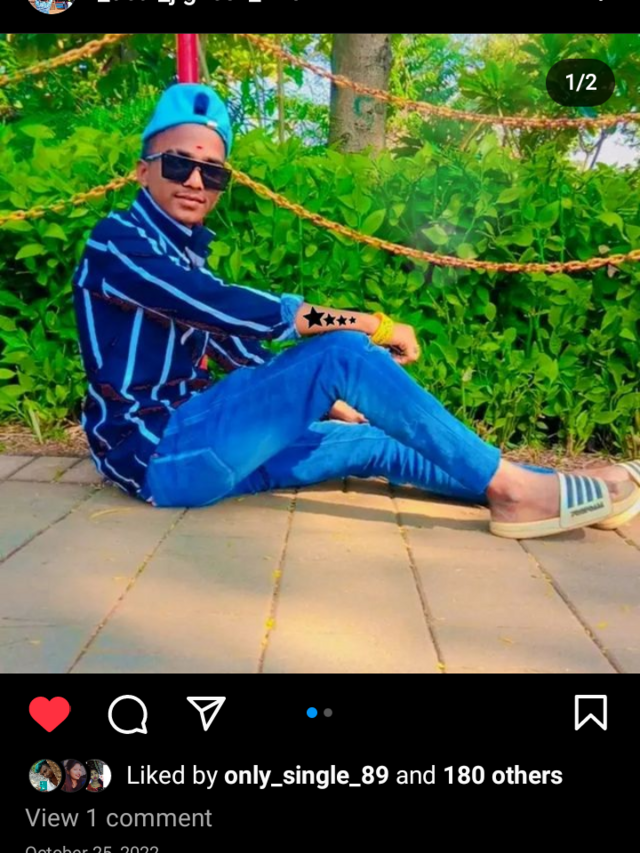Open only_single_89's profile from the likes line
This screenshot has height=853, width=640.
click(x=306, y=775)
